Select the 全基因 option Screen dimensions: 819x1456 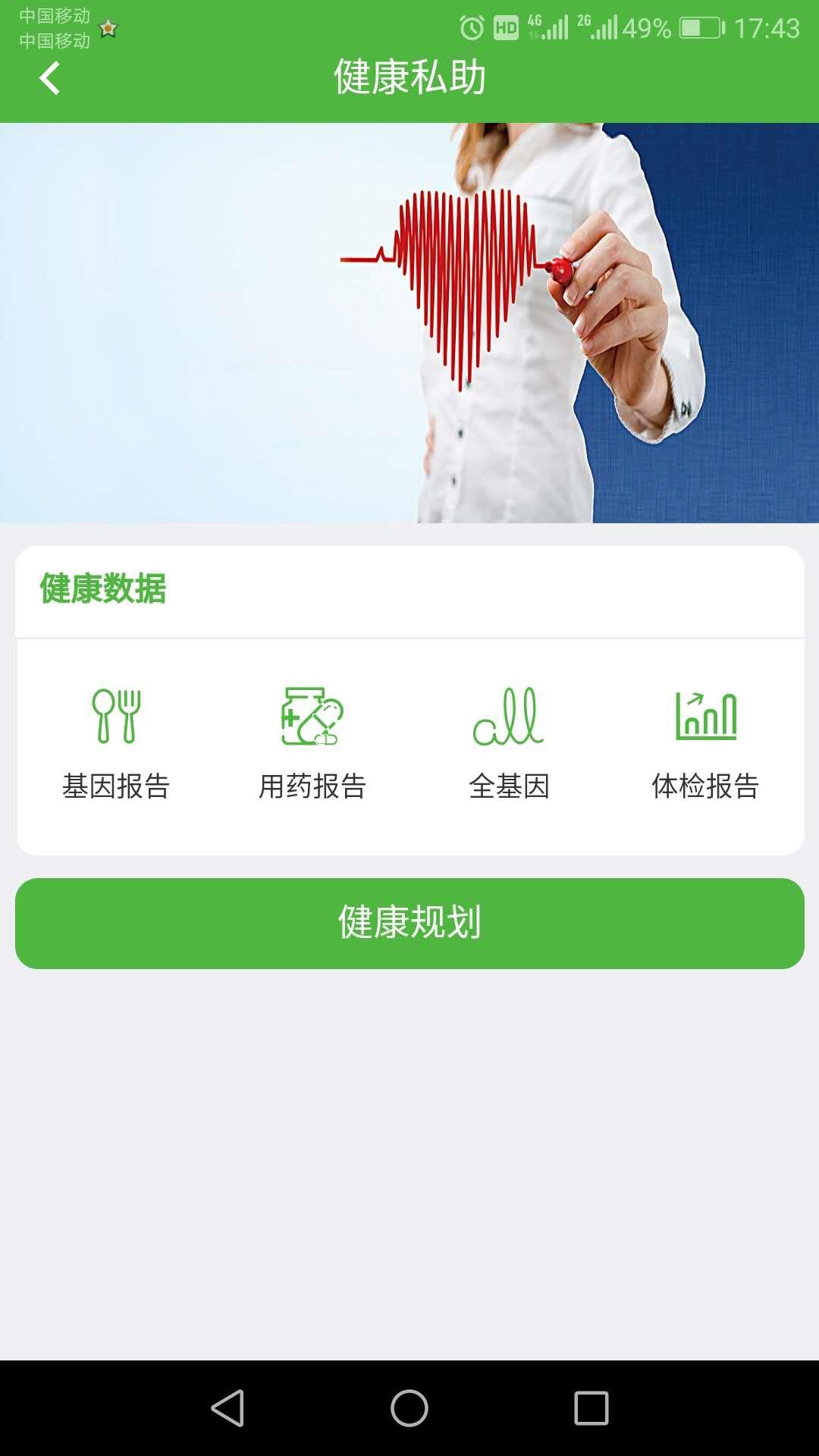pyautogui.click(x=509, y=743)
